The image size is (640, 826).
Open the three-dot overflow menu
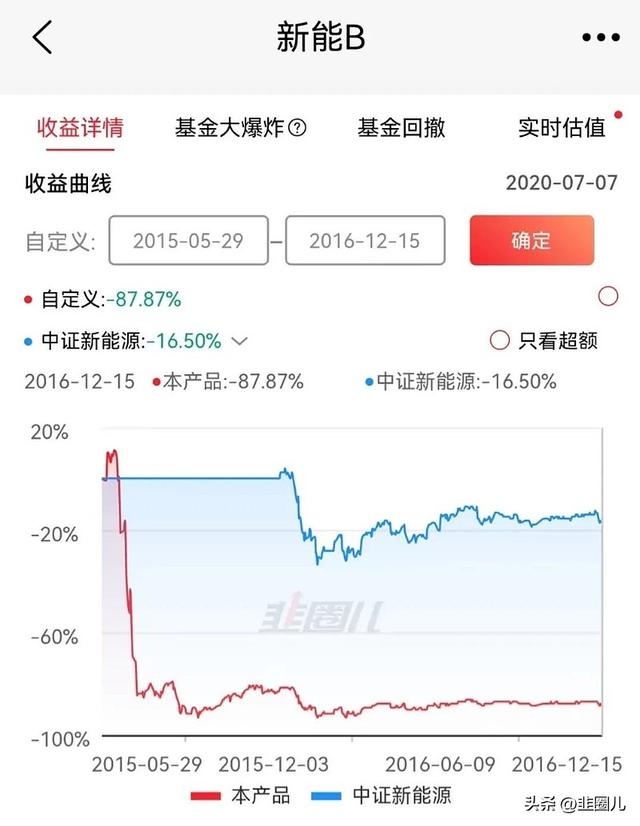(x=600, y=38)
